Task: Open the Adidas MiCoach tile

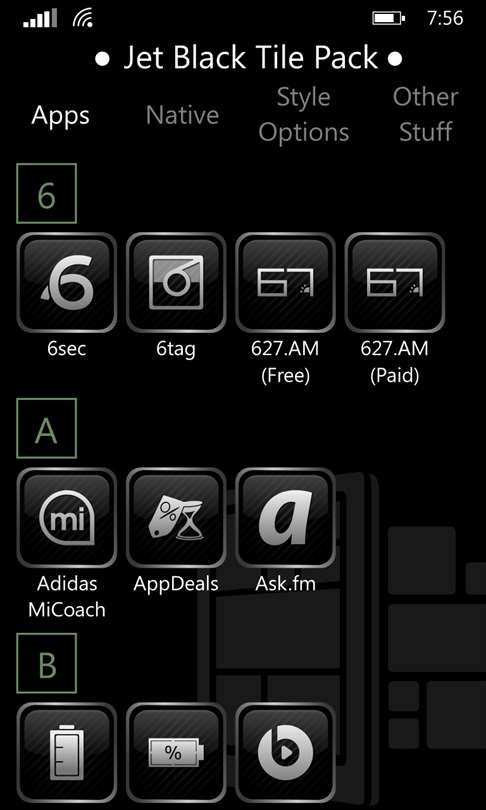Action: coord(67,518)
